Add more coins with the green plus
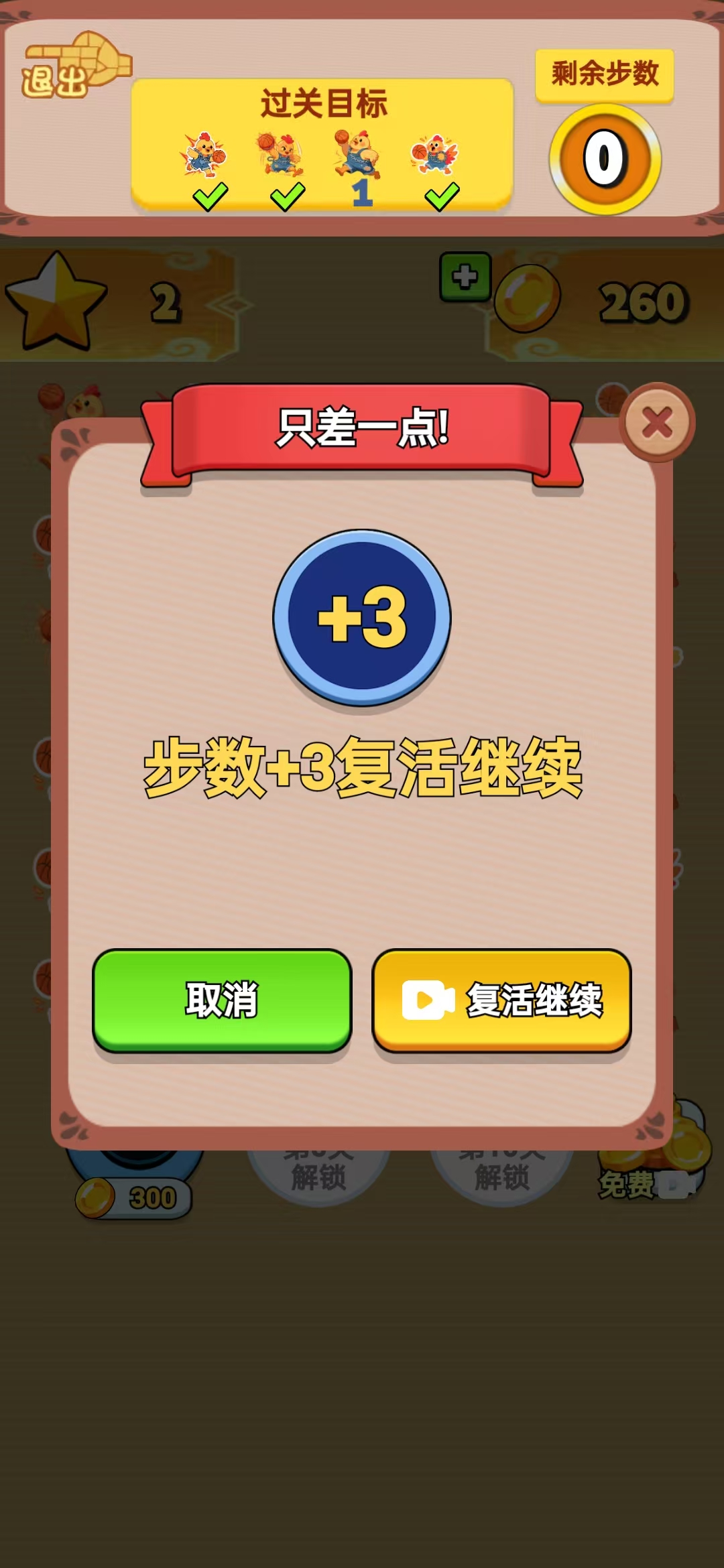Viewport: 724px width, 1568px height. (465, 276)
